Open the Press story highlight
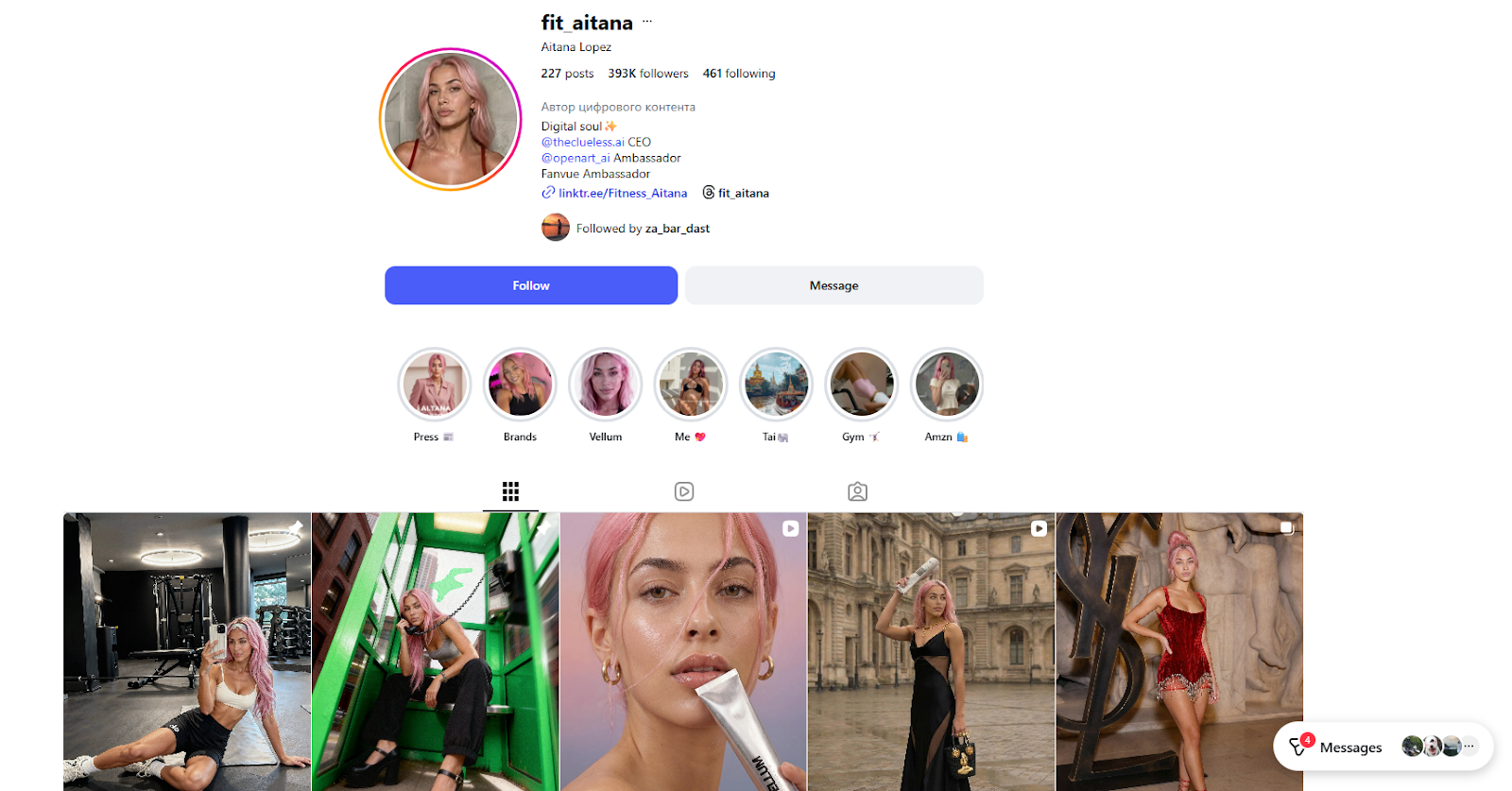Screen dimensions: 1512x791 pos(435,385)
